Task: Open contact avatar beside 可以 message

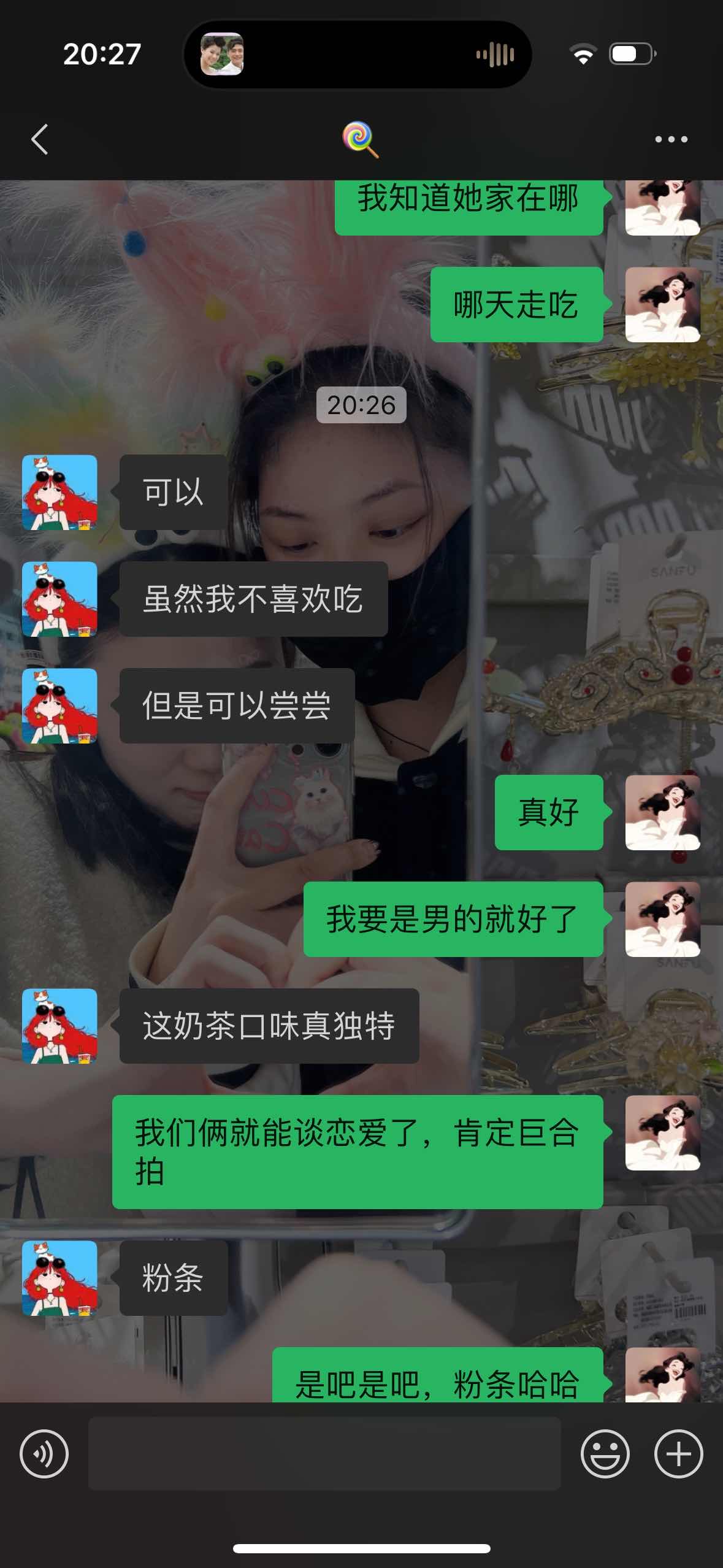Action: tap(59, 492)
